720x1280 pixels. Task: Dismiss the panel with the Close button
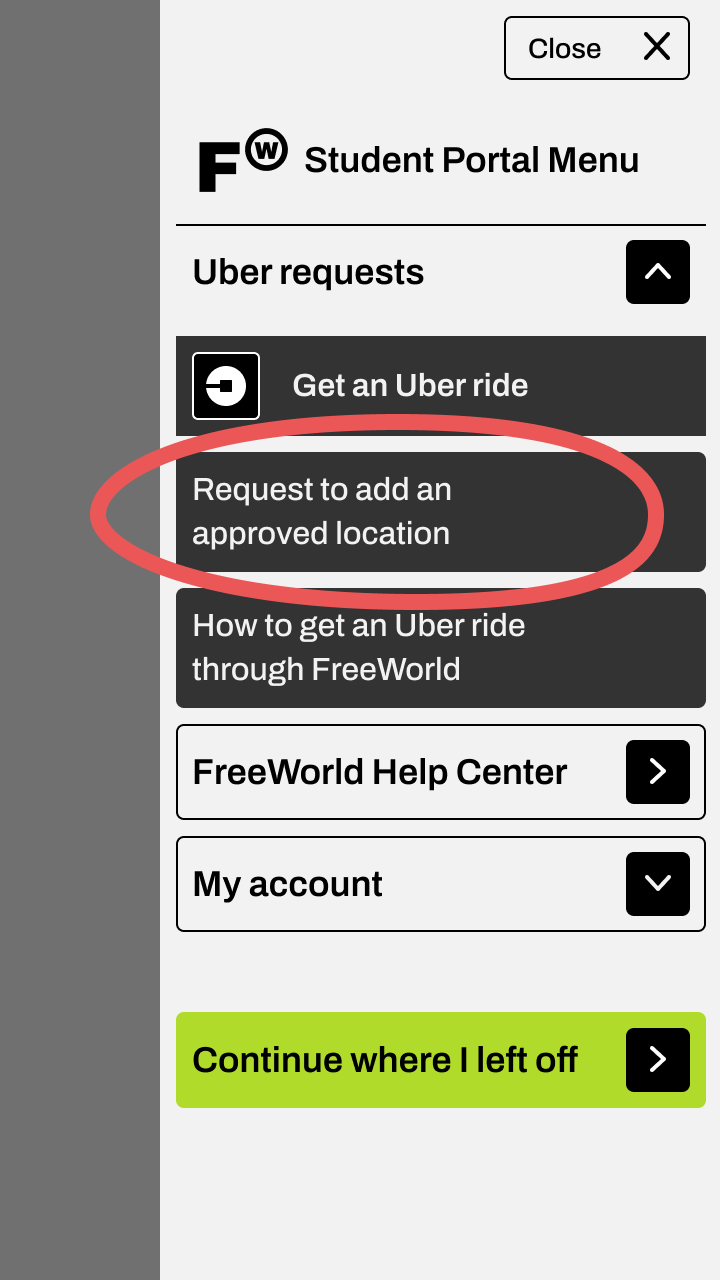[596, 47]
